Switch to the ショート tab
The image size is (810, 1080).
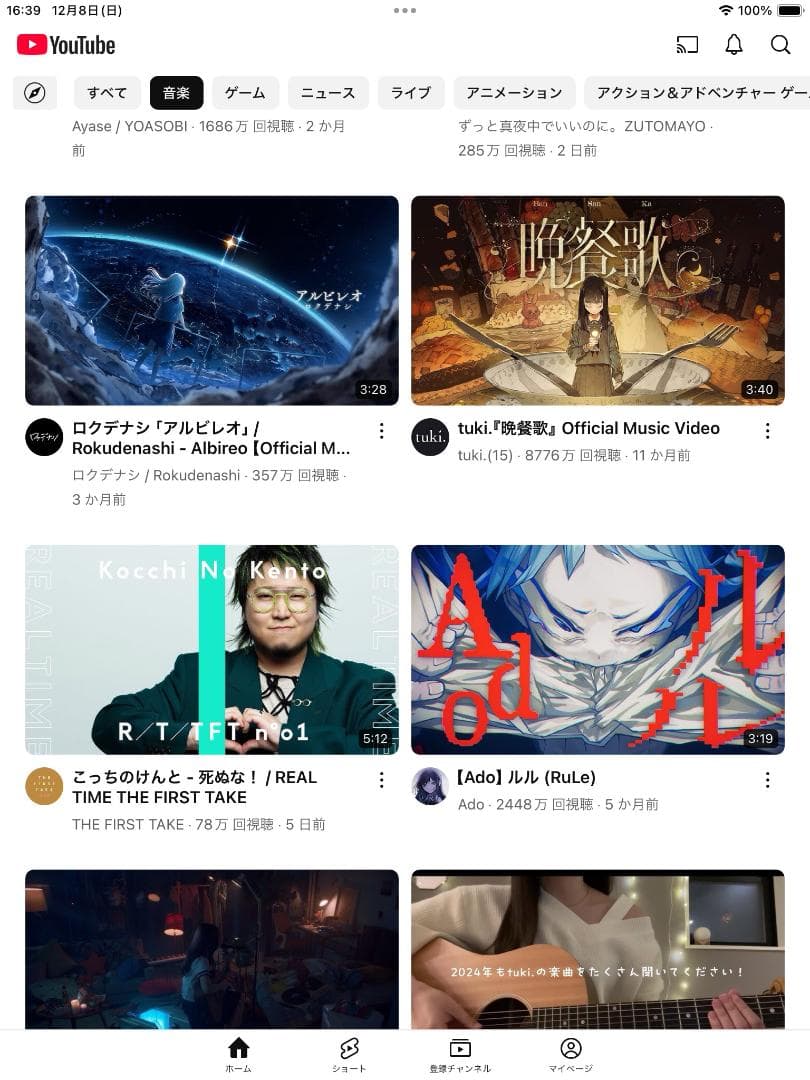tap(349, 1054)
